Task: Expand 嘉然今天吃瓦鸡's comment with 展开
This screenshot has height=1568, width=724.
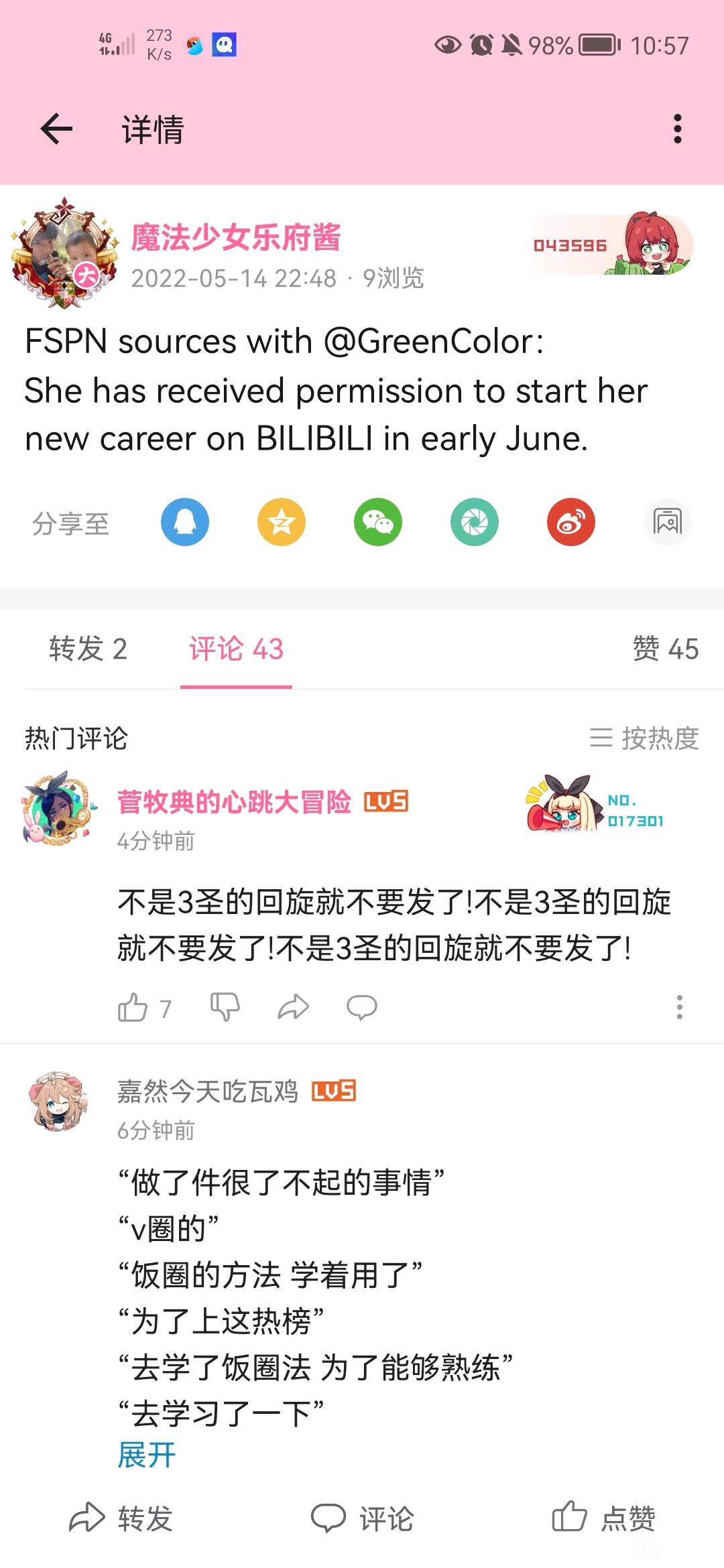Action: 146,1455
